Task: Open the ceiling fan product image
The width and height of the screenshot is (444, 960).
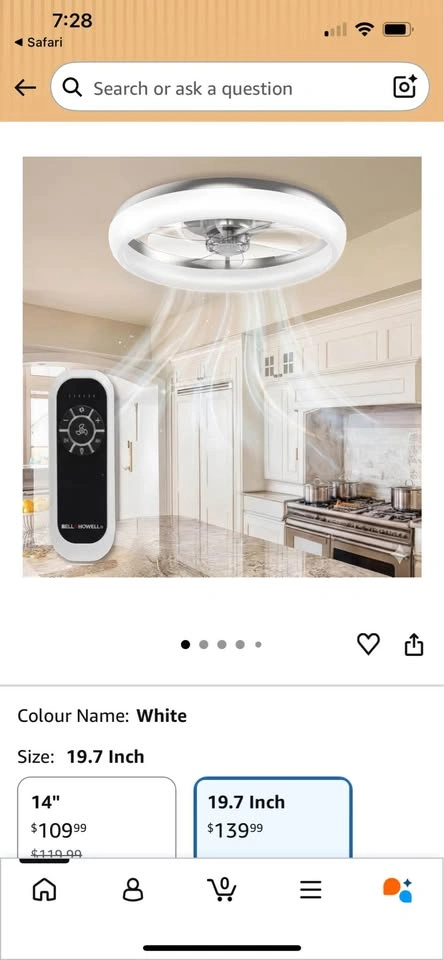Action: click(x=222, y=367)
